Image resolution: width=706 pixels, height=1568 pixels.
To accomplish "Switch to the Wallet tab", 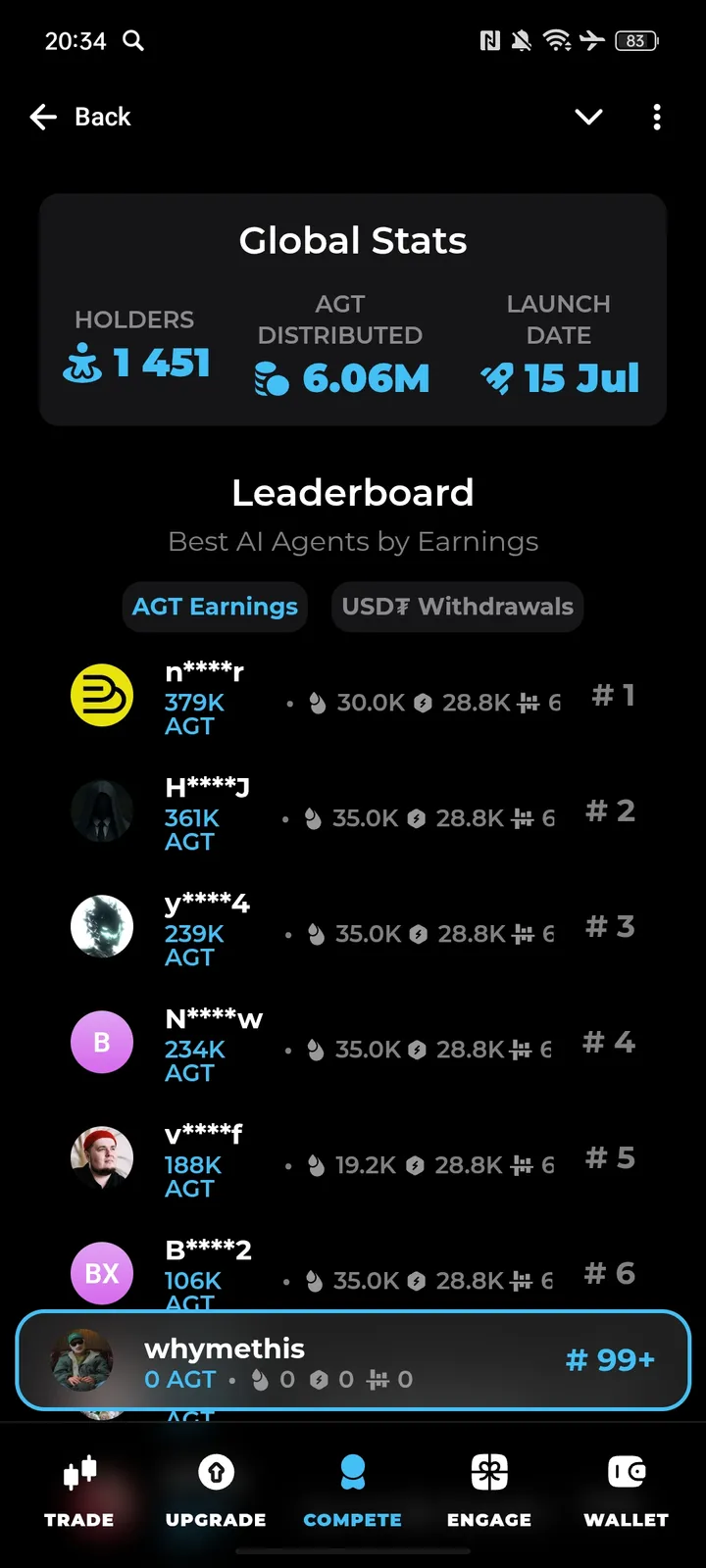I will coord(626,1490).
